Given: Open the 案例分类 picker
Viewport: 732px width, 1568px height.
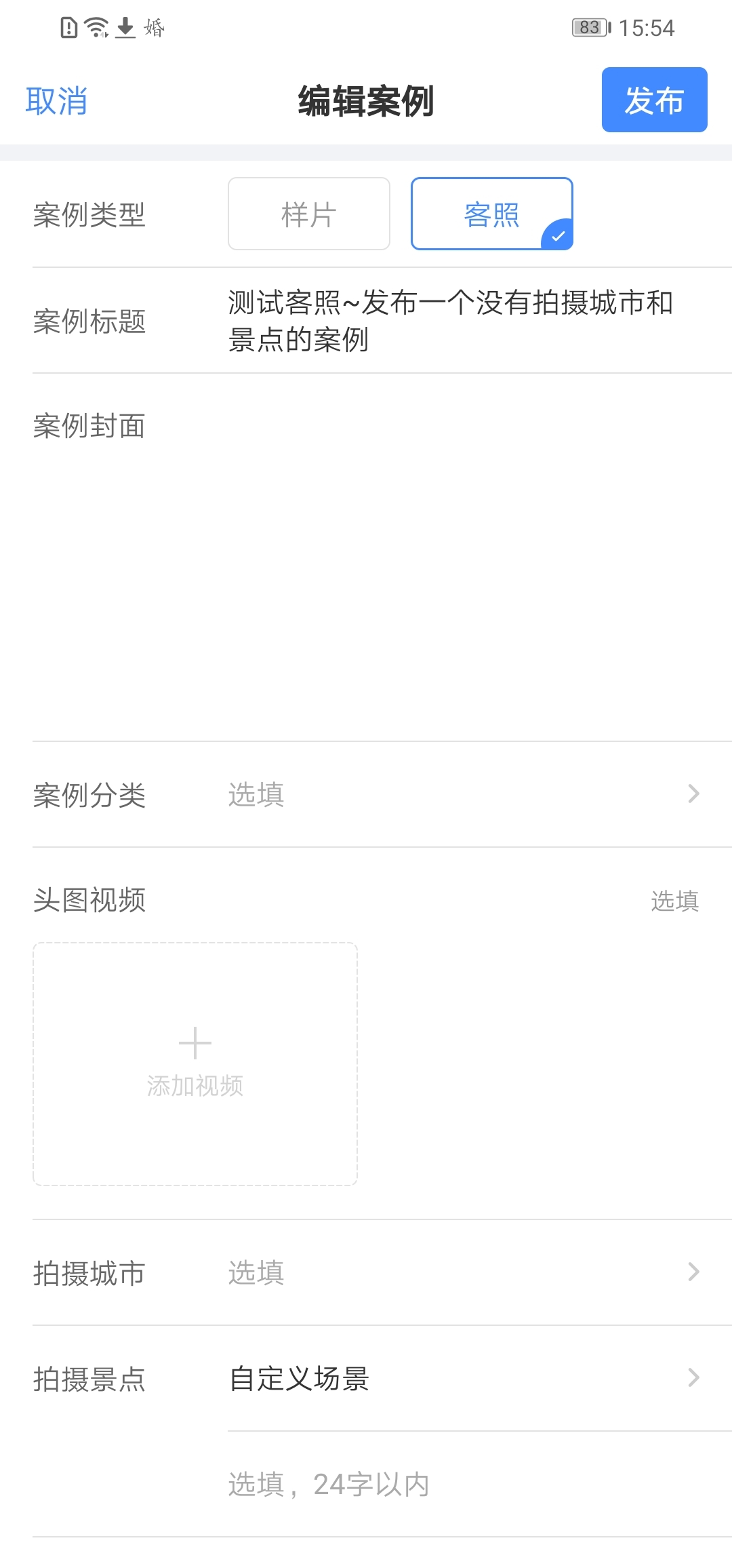Looking at the screenshot, I should click(x=382, y=794).
